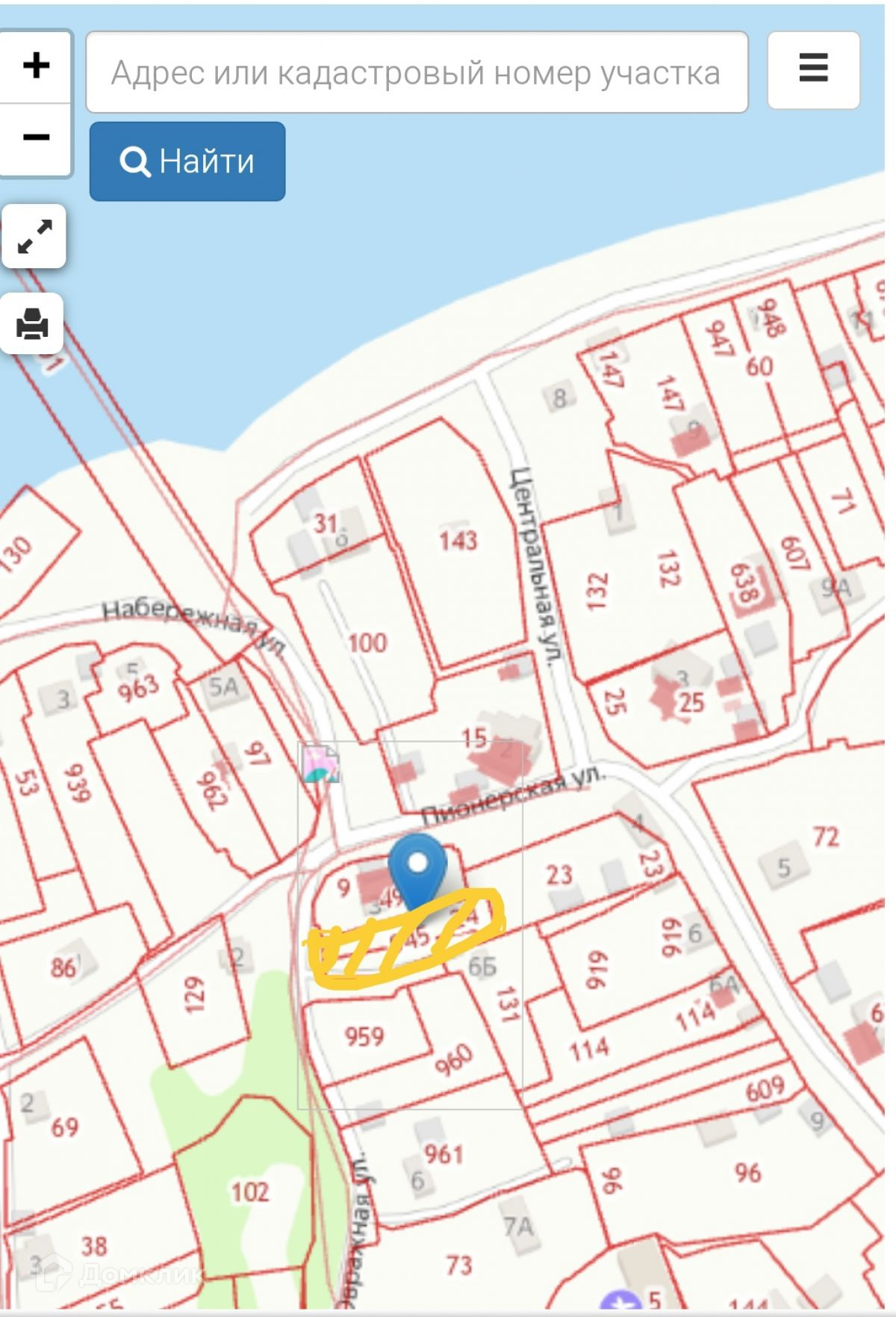Zoom out of the map
The width and height of the screenshot is (896, 1317).
click(x=35, y=139)
